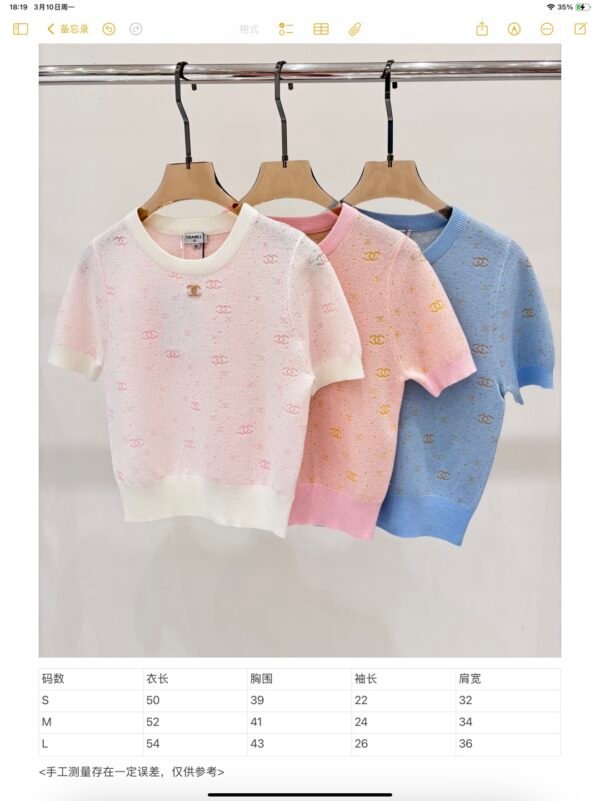Compose a new note
The image size is (600, 801).
[x=580, y=29]
